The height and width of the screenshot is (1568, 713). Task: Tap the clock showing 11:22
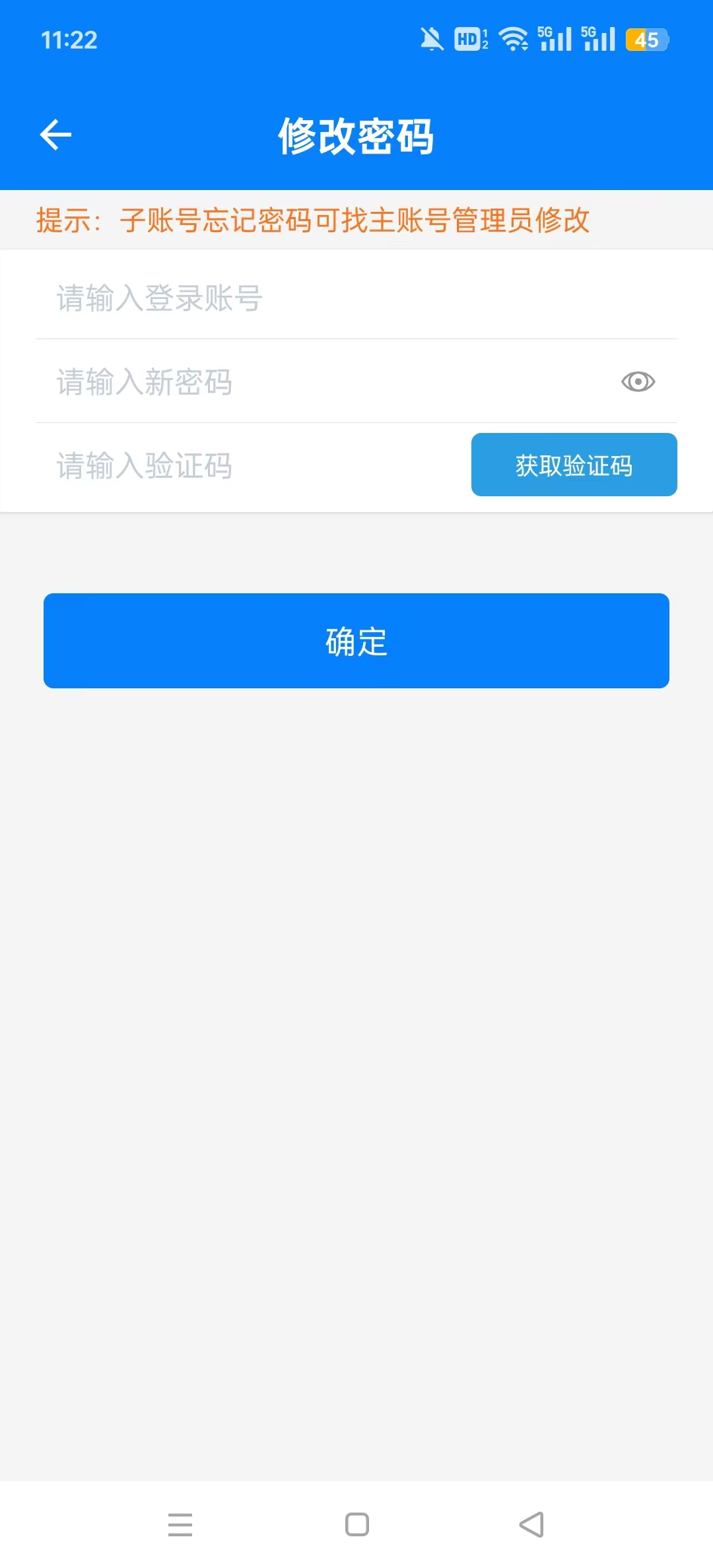pos(67,41)
